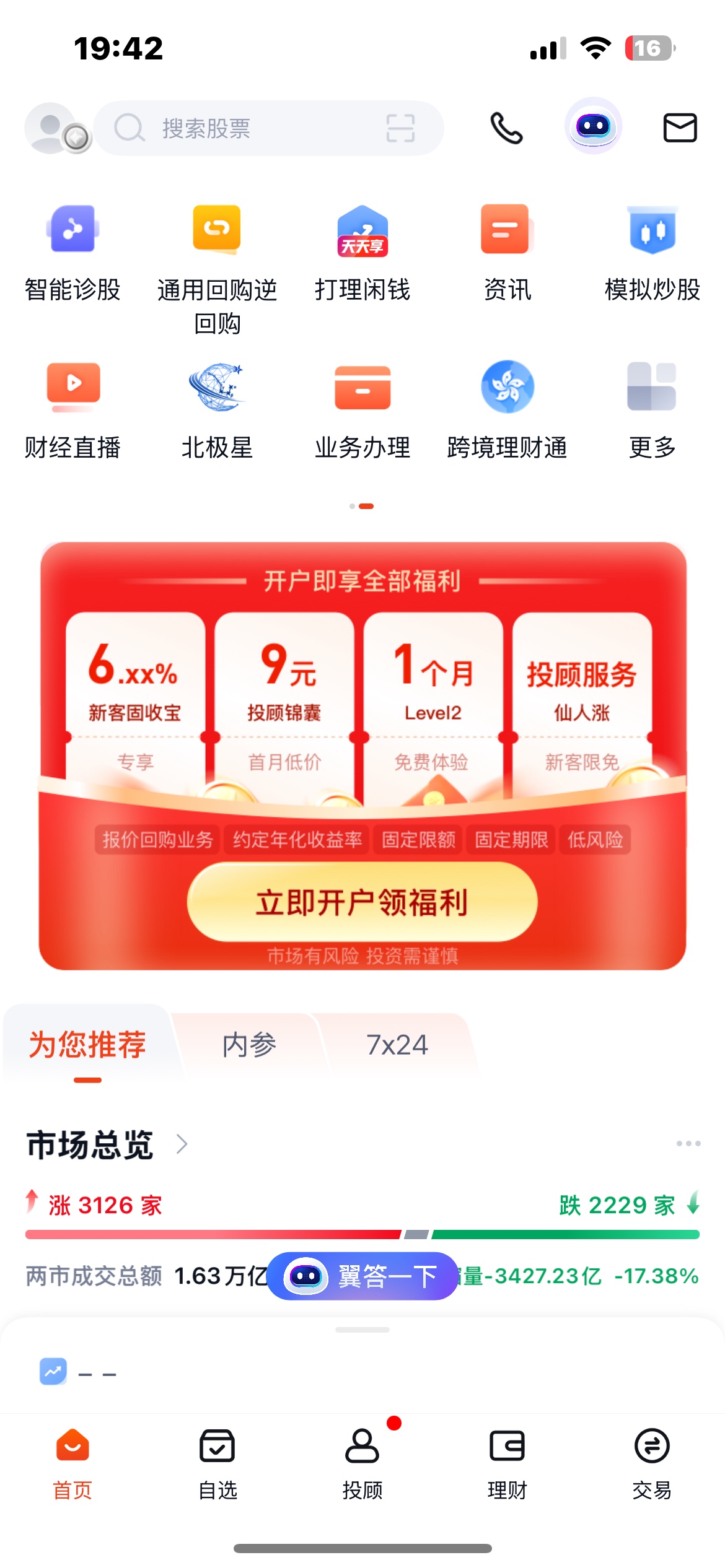The width and height of the screenshot is (725, 1568).
Task: Tap the 翼答一下 floating button
Action: click(x=362, y=1276)
